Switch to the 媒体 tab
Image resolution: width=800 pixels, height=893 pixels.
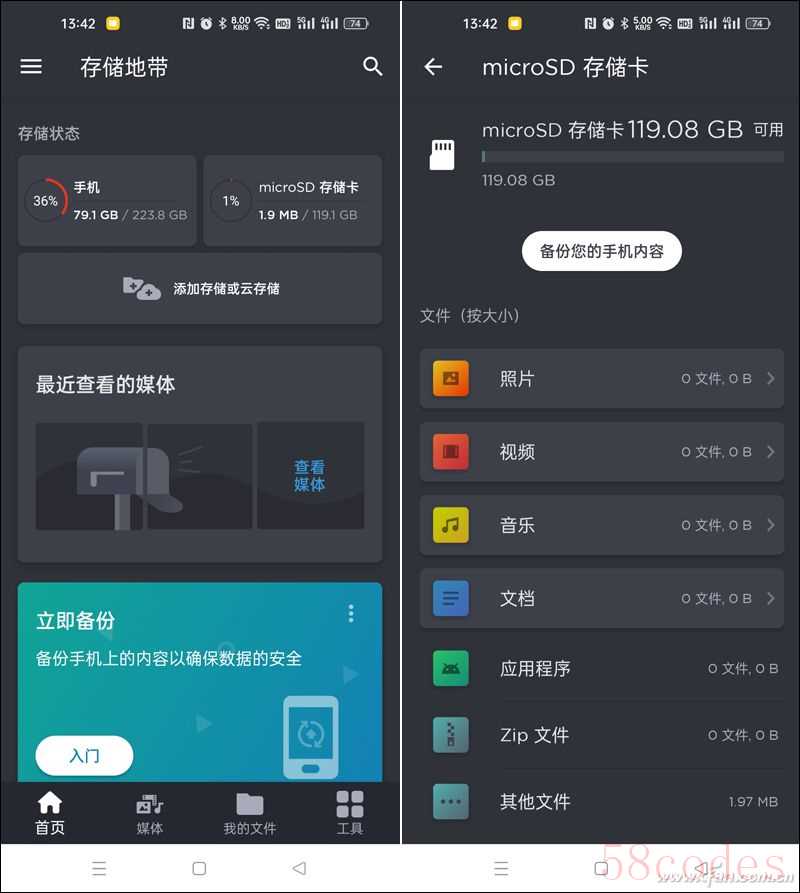click(x=150, y=813)
